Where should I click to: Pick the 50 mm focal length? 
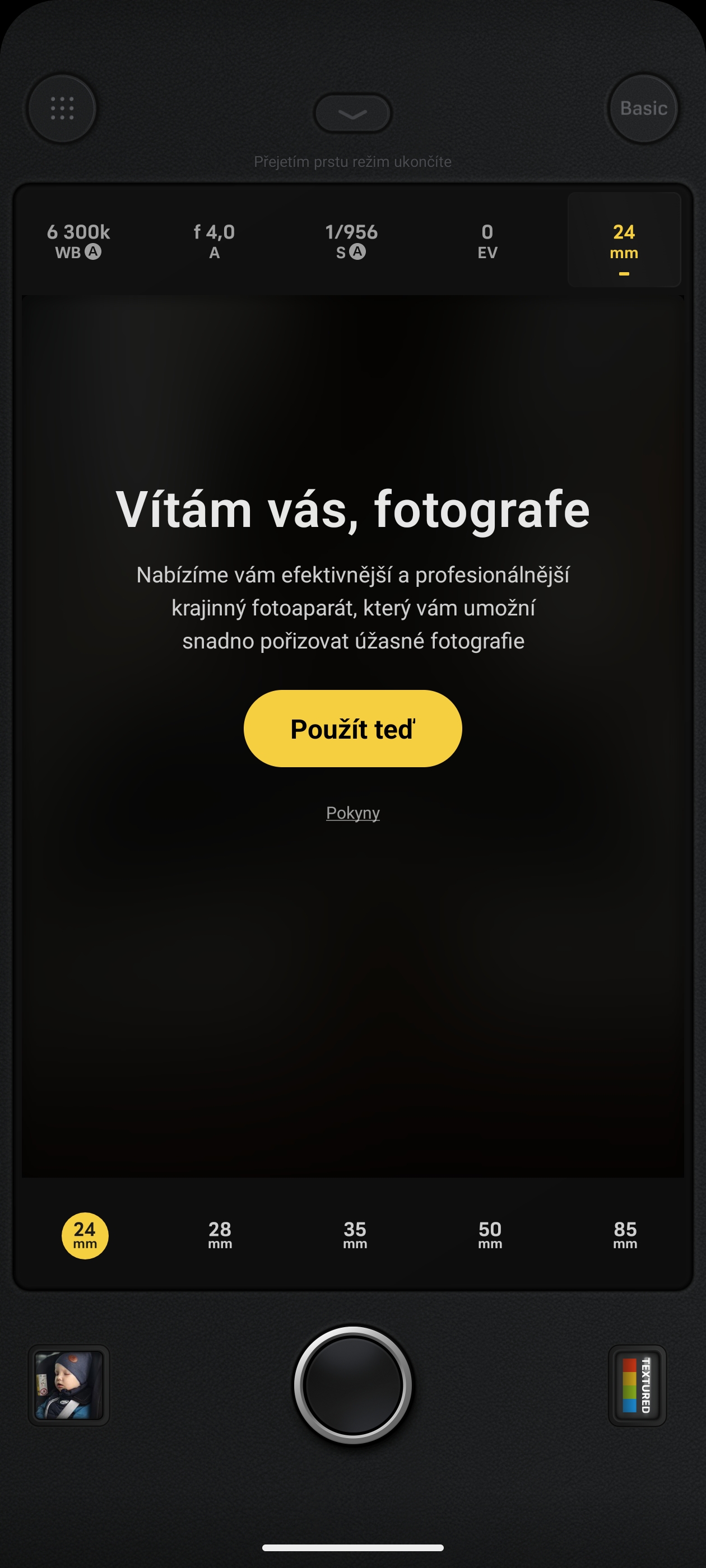[490, 1235]
